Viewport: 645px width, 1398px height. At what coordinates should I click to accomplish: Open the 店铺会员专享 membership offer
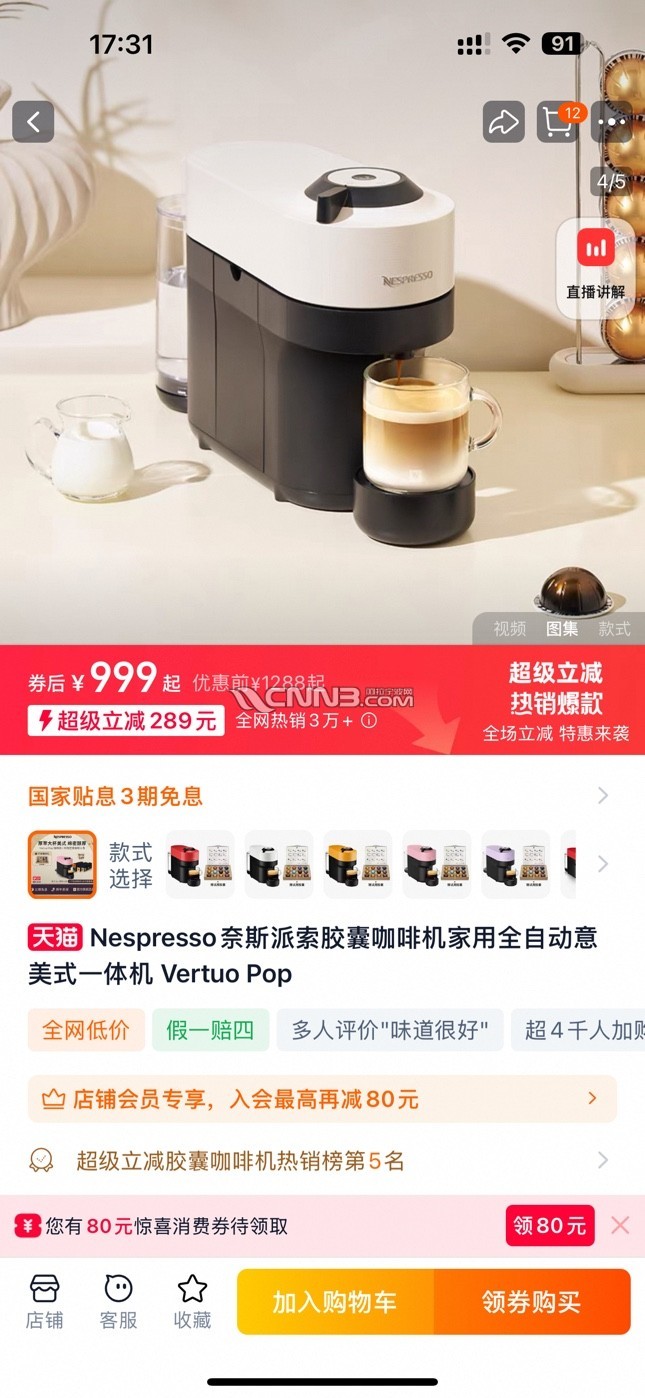coord(322,1099)
